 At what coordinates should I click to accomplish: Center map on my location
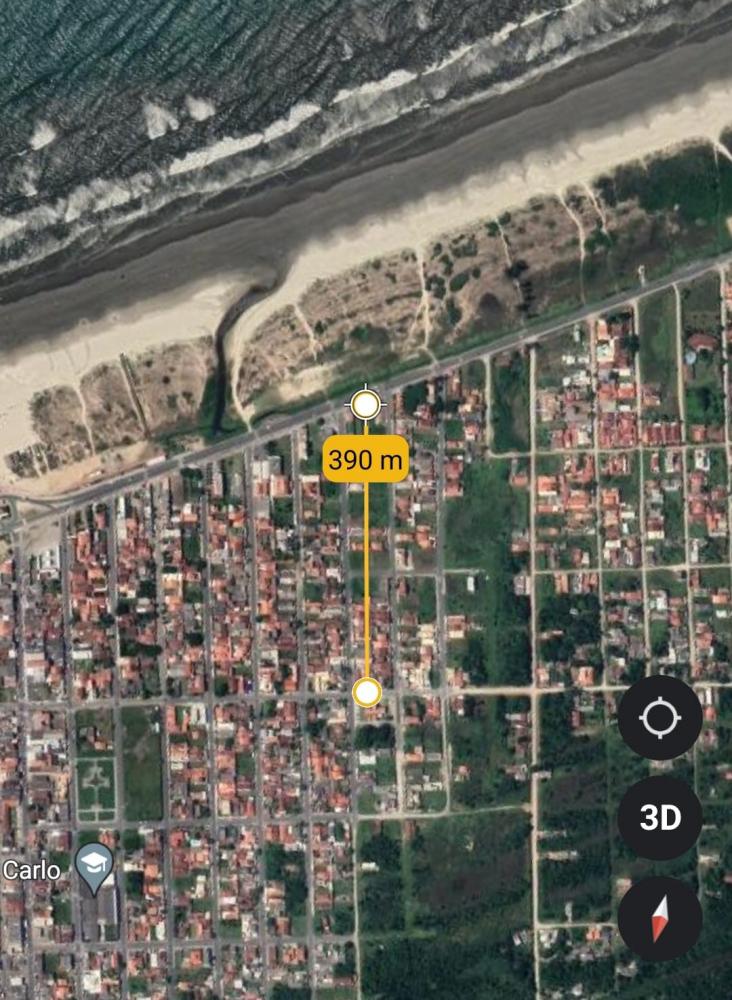(x=659, y=717)
